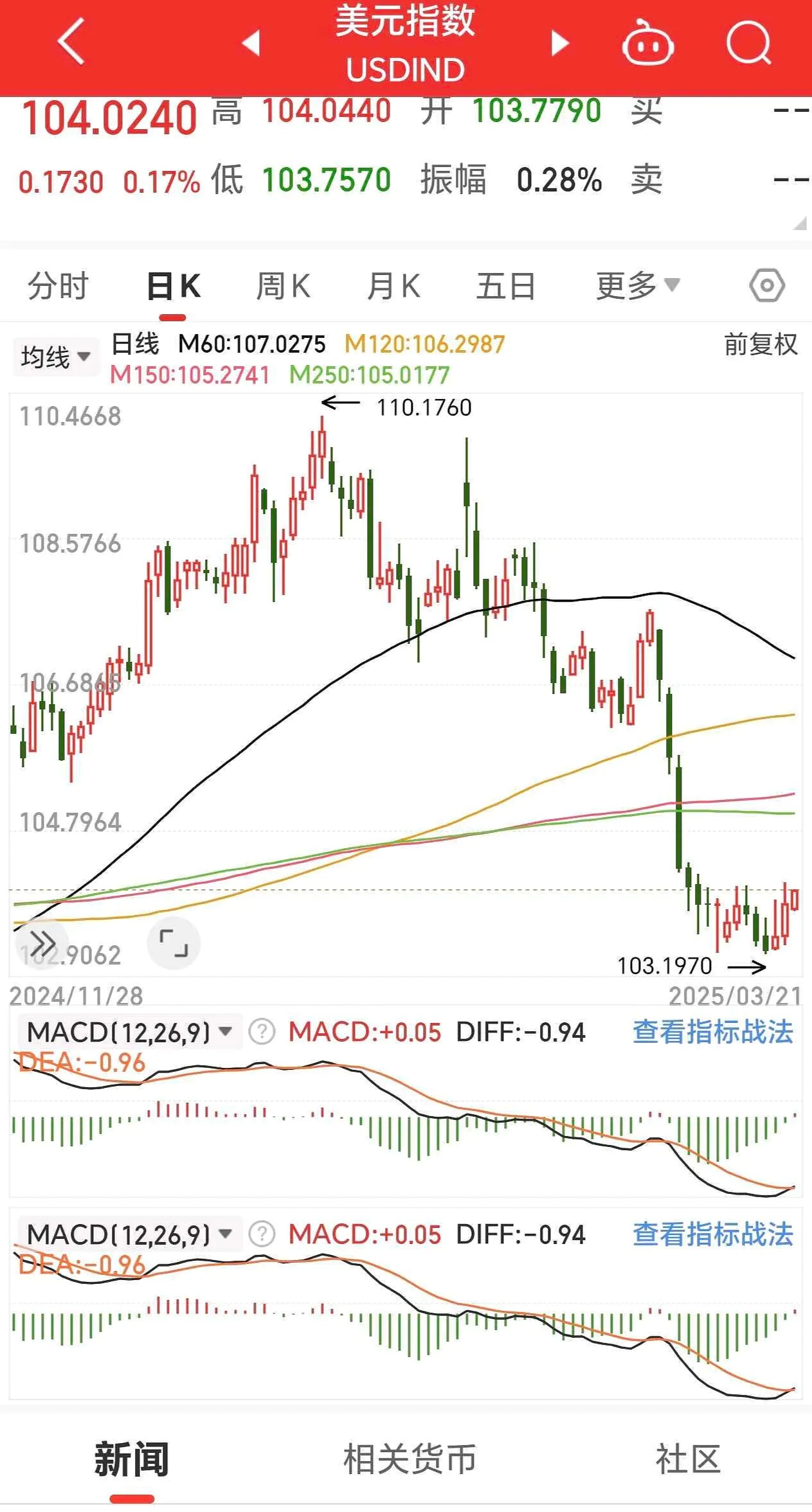Open the AI robot assistant
Image resolution: width=812 pixels, height=1512 pixels.
649,43
